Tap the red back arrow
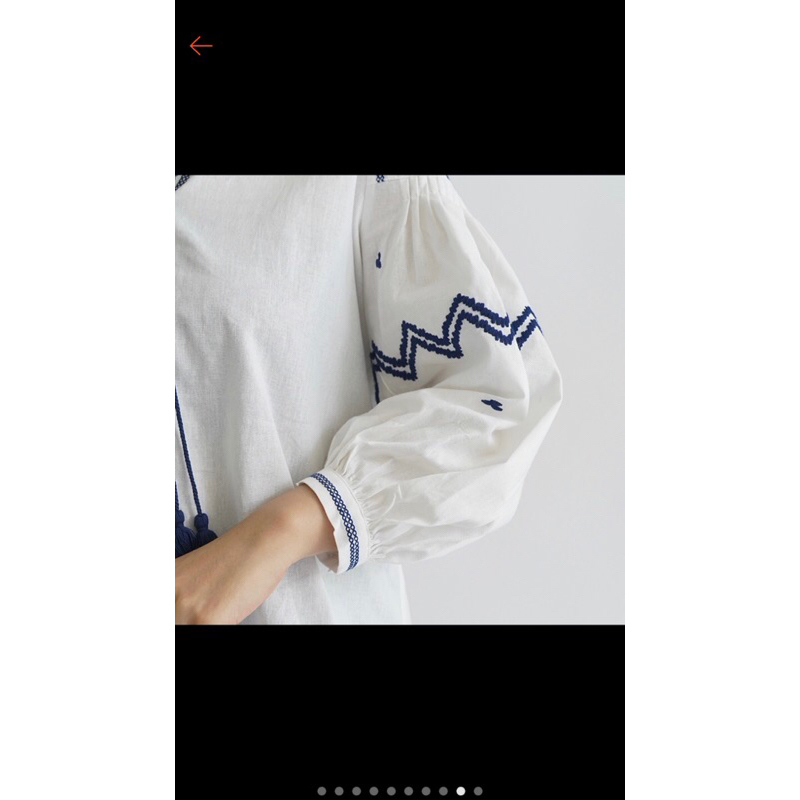This screenshot has height=800, width=800. (x=201, y=46)
